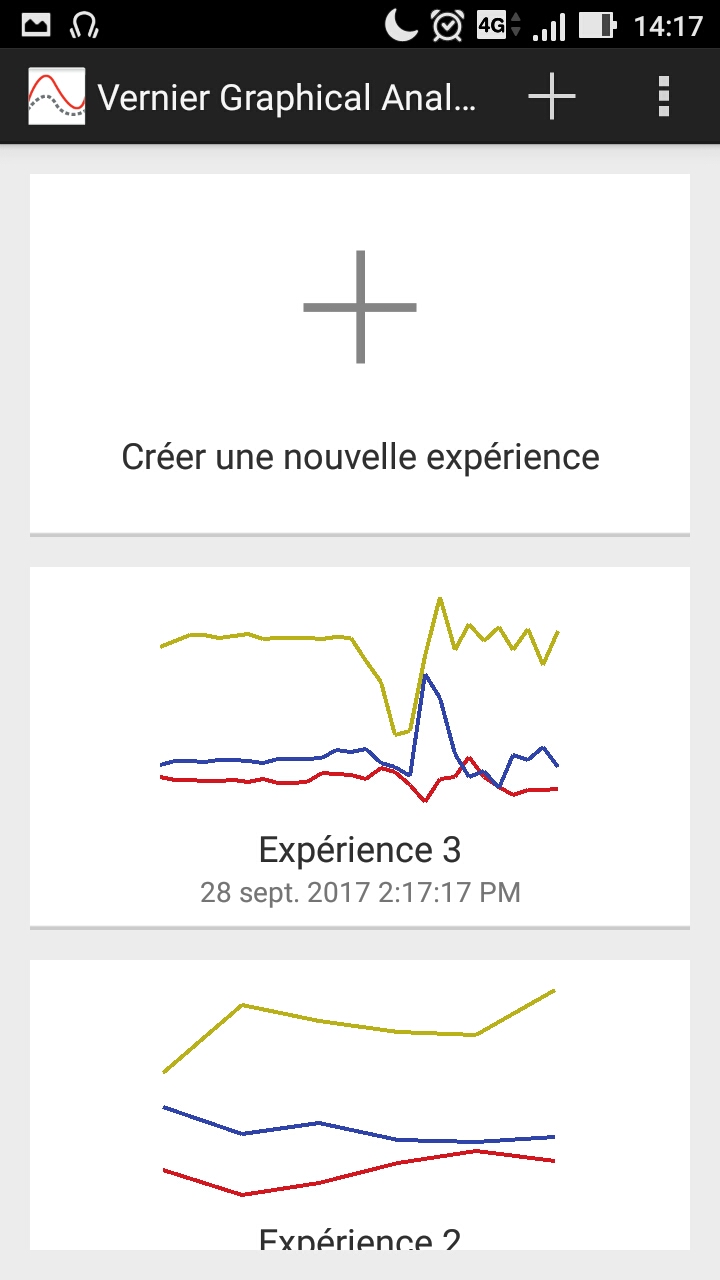
Task: Open the Expérience 3 card
Action: [x=360, y=746]
